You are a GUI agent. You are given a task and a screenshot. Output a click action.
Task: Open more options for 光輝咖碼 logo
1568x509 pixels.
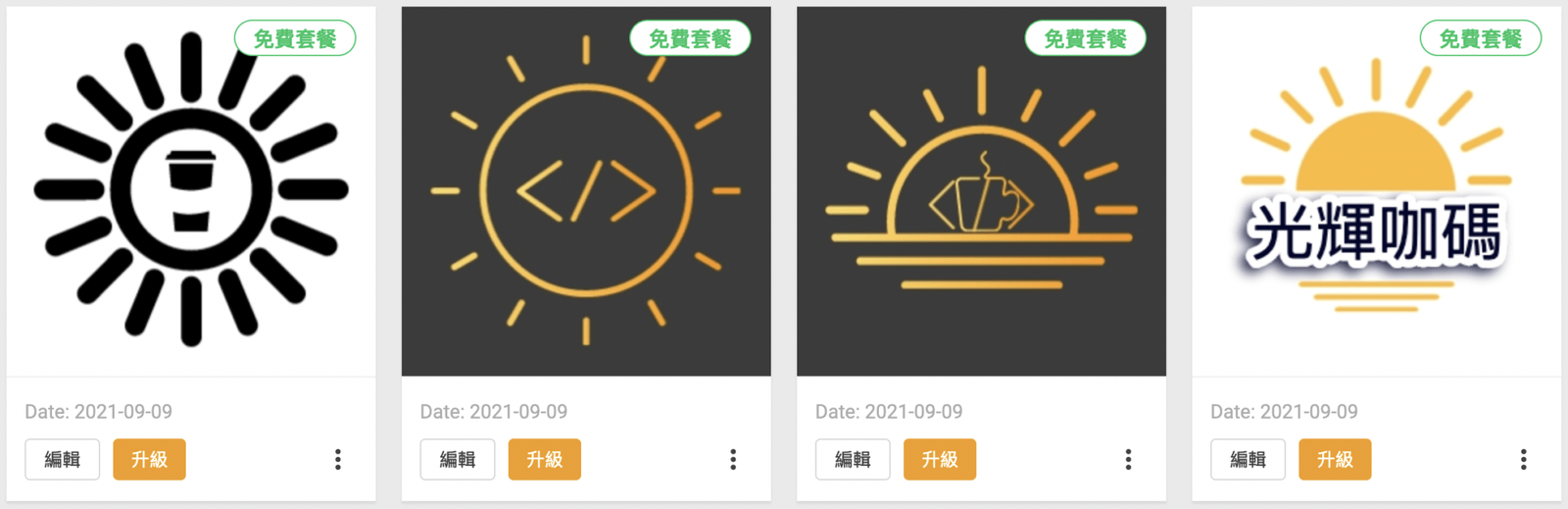[1523, 459]
